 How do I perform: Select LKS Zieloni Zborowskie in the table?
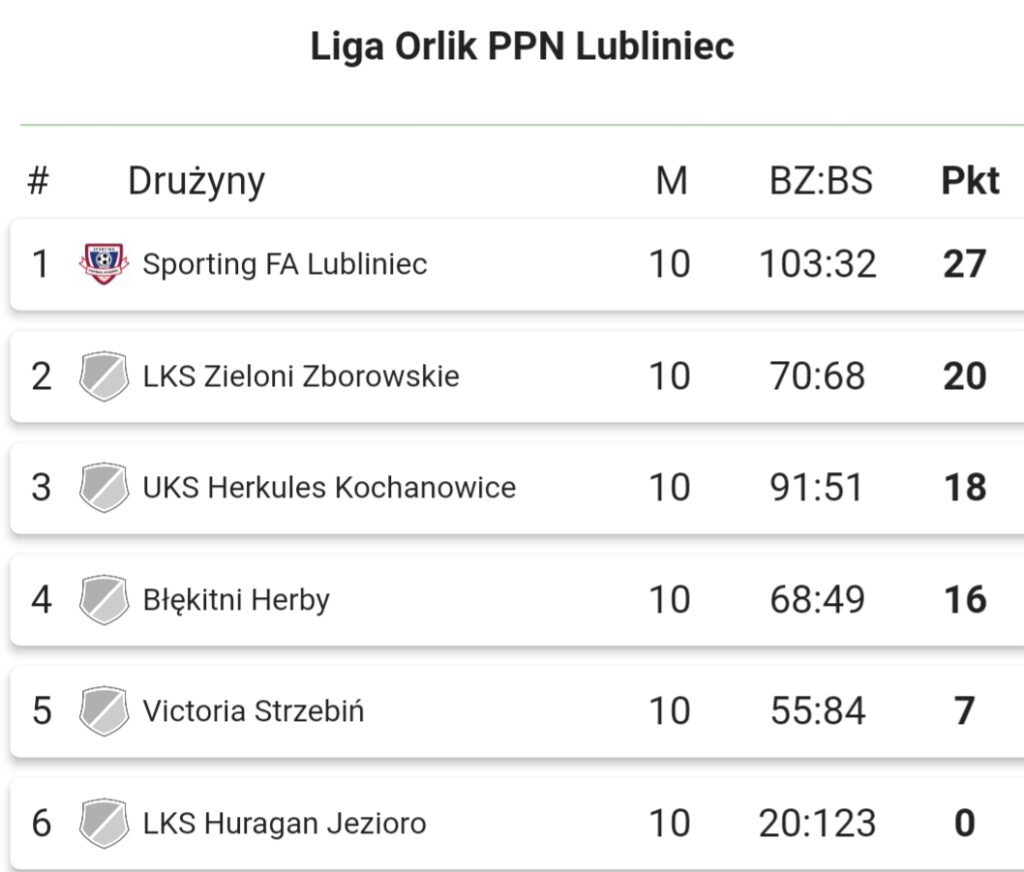tap(301, 376)
